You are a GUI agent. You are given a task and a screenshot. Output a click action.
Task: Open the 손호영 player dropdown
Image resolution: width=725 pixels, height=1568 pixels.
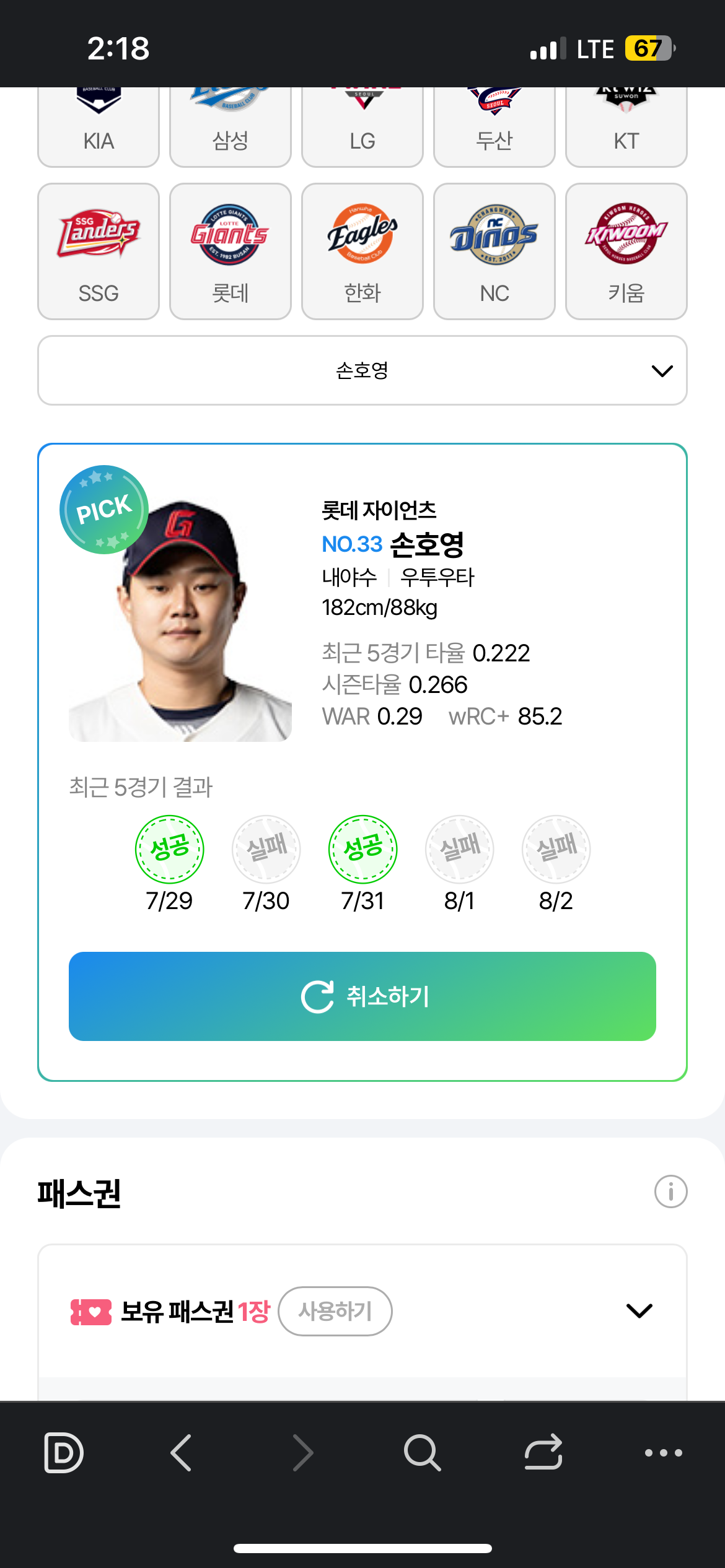(362, 370)
